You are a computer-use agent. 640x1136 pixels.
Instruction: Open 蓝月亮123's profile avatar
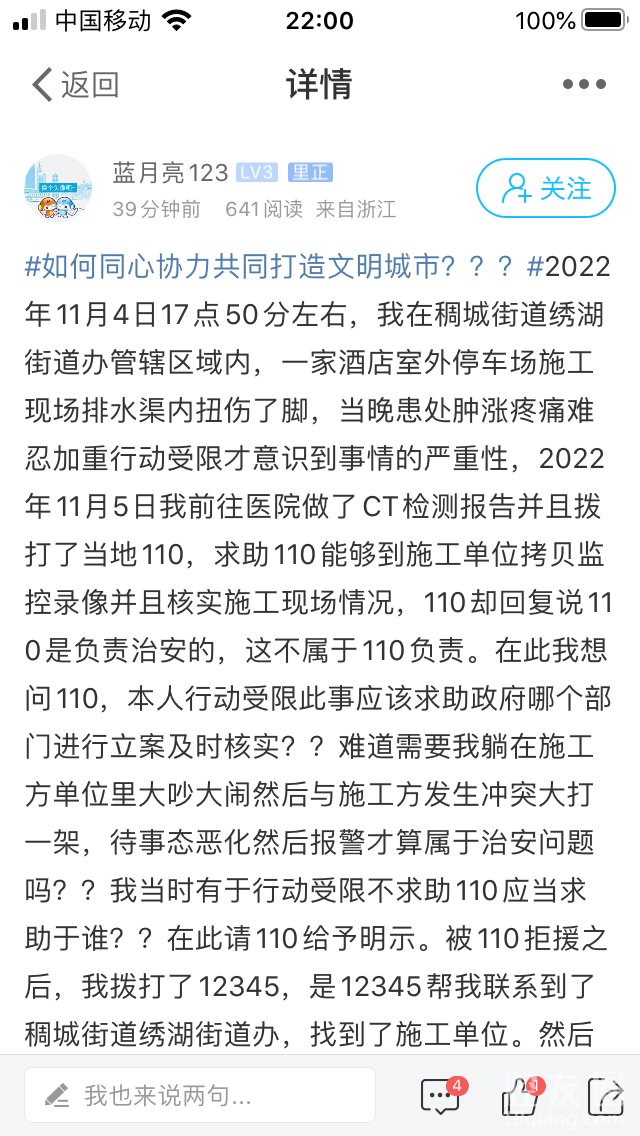(x=58, y=188)
